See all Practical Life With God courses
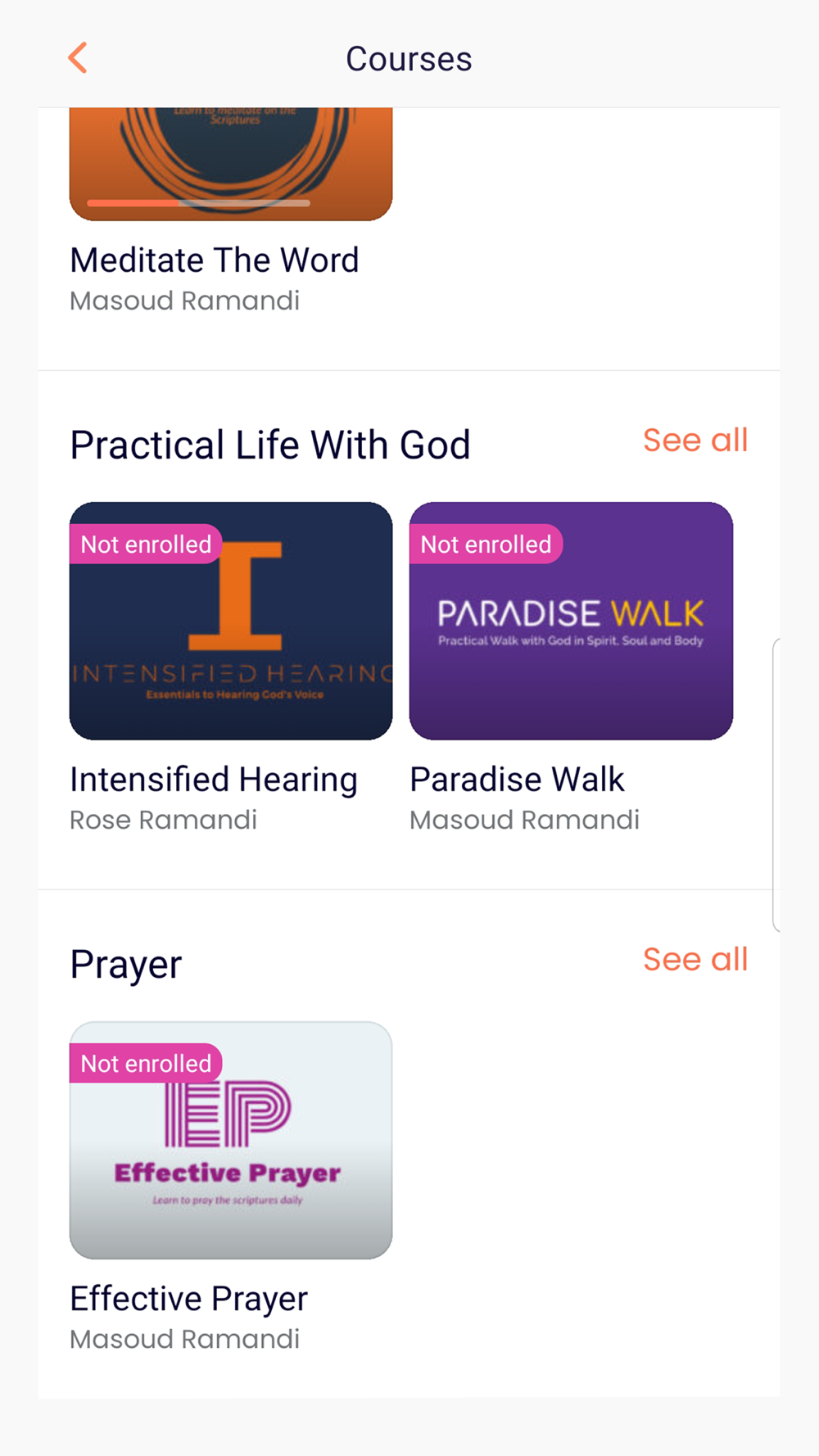 695,441
